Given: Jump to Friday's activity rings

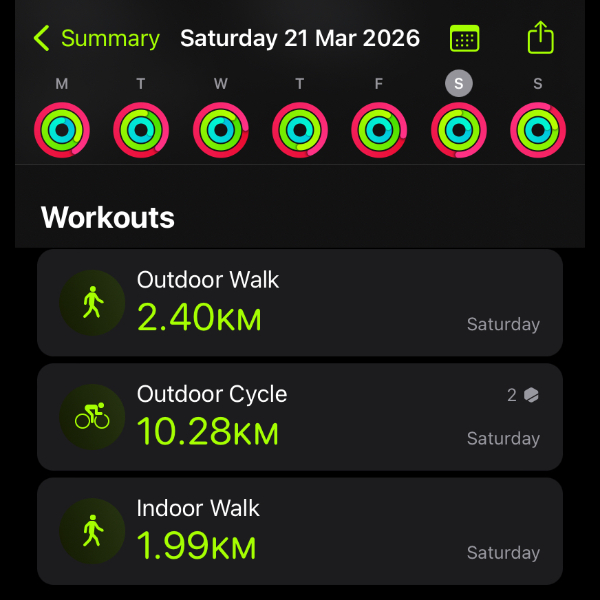Looking at the screenshot, I should pyautogui.click(x=379, y=130).
